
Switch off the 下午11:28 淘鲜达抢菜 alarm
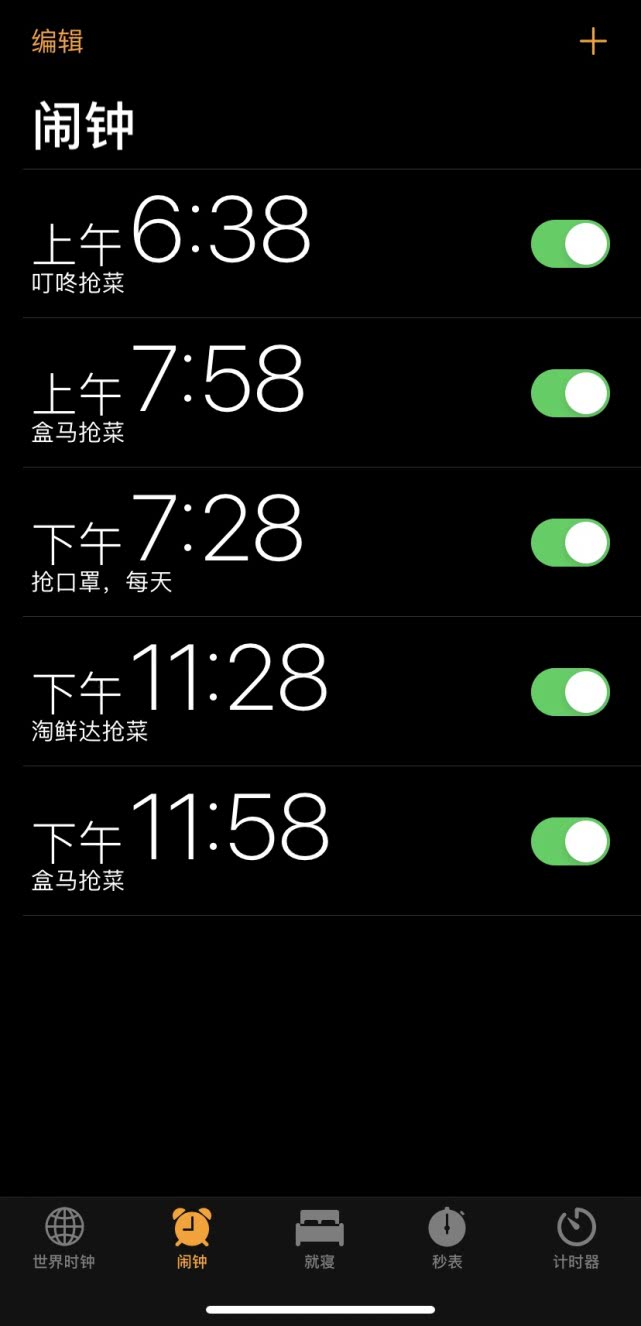pyautogui.click(x=570, y=692)
